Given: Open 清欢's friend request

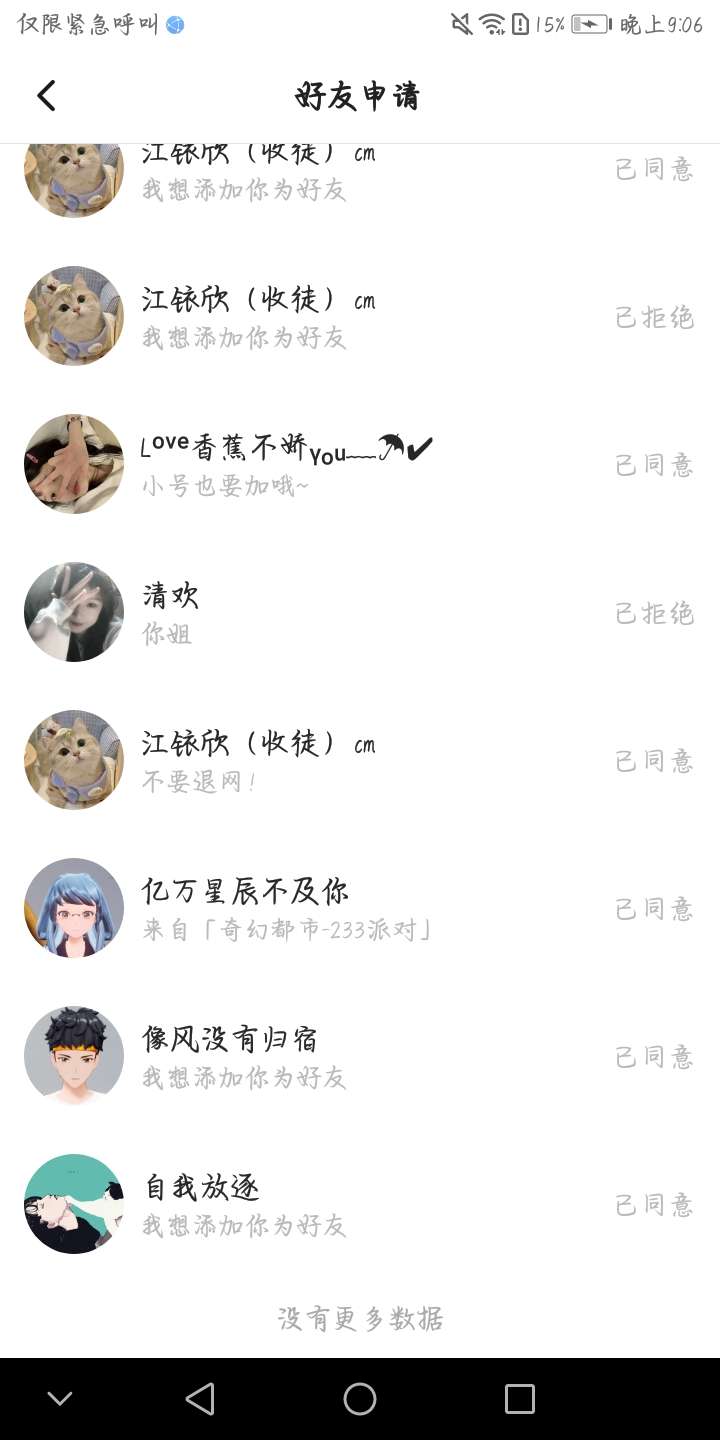Looking at the screenshot, I should [x=360, y=613].
